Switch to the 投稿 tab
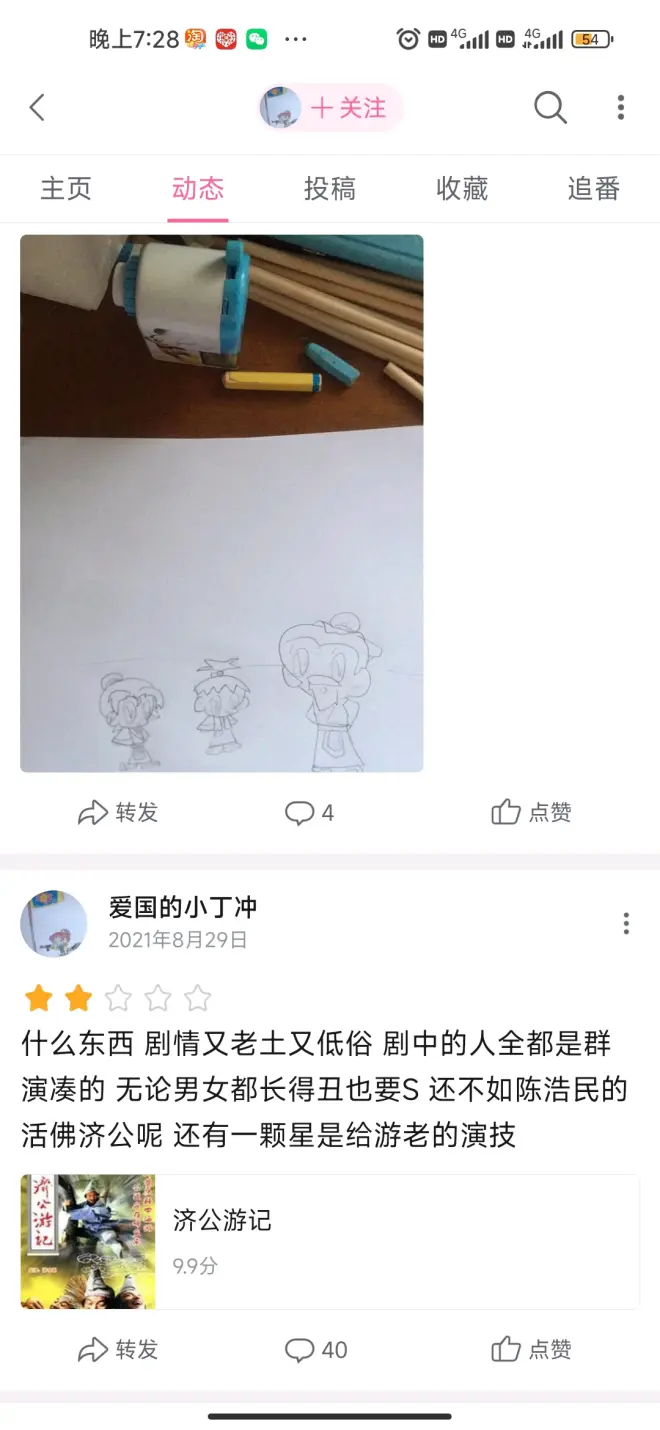 tap(330, 189)
